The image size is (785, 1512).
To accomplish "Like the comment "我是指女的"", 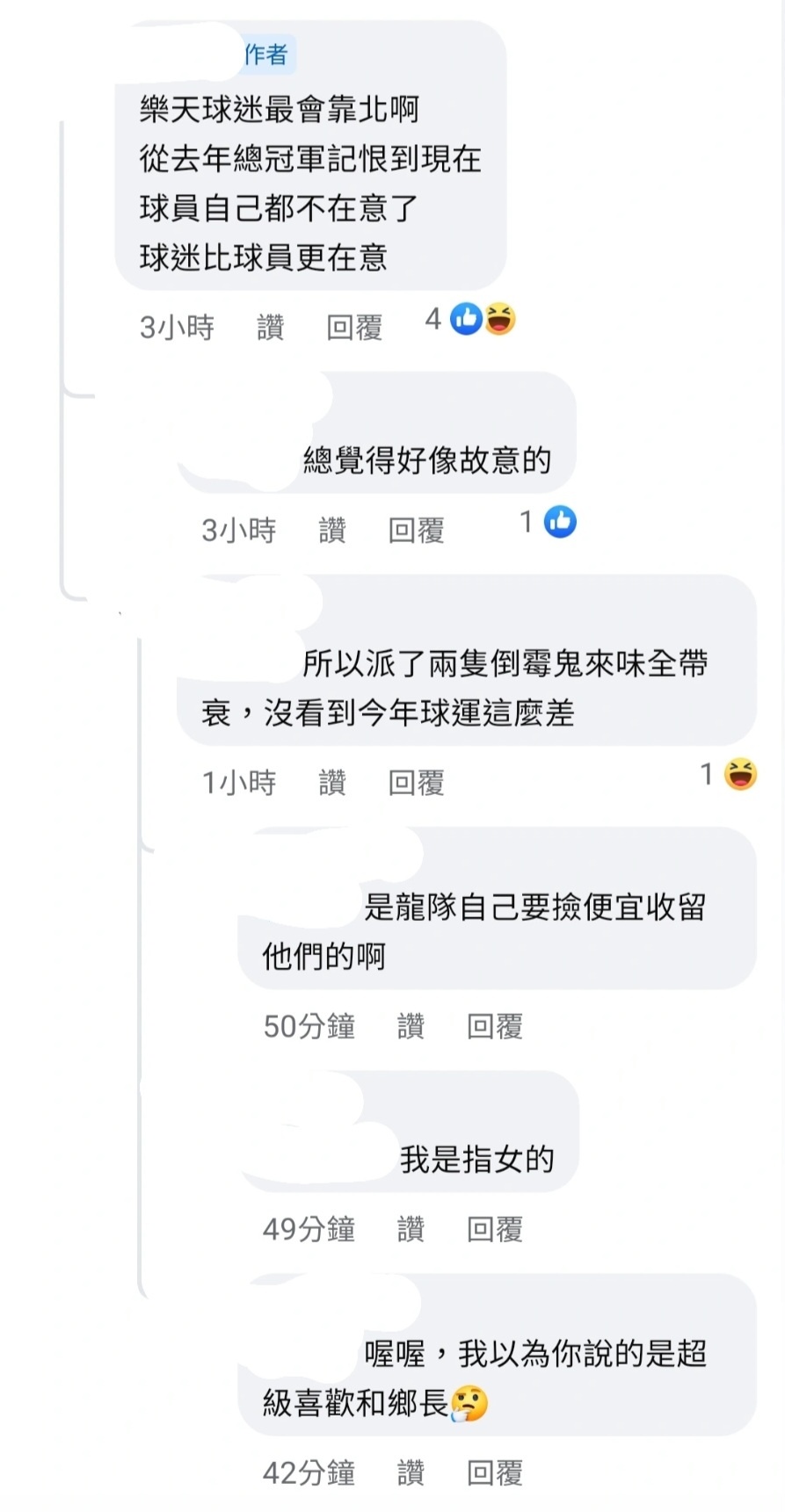I will (411, 1229).
